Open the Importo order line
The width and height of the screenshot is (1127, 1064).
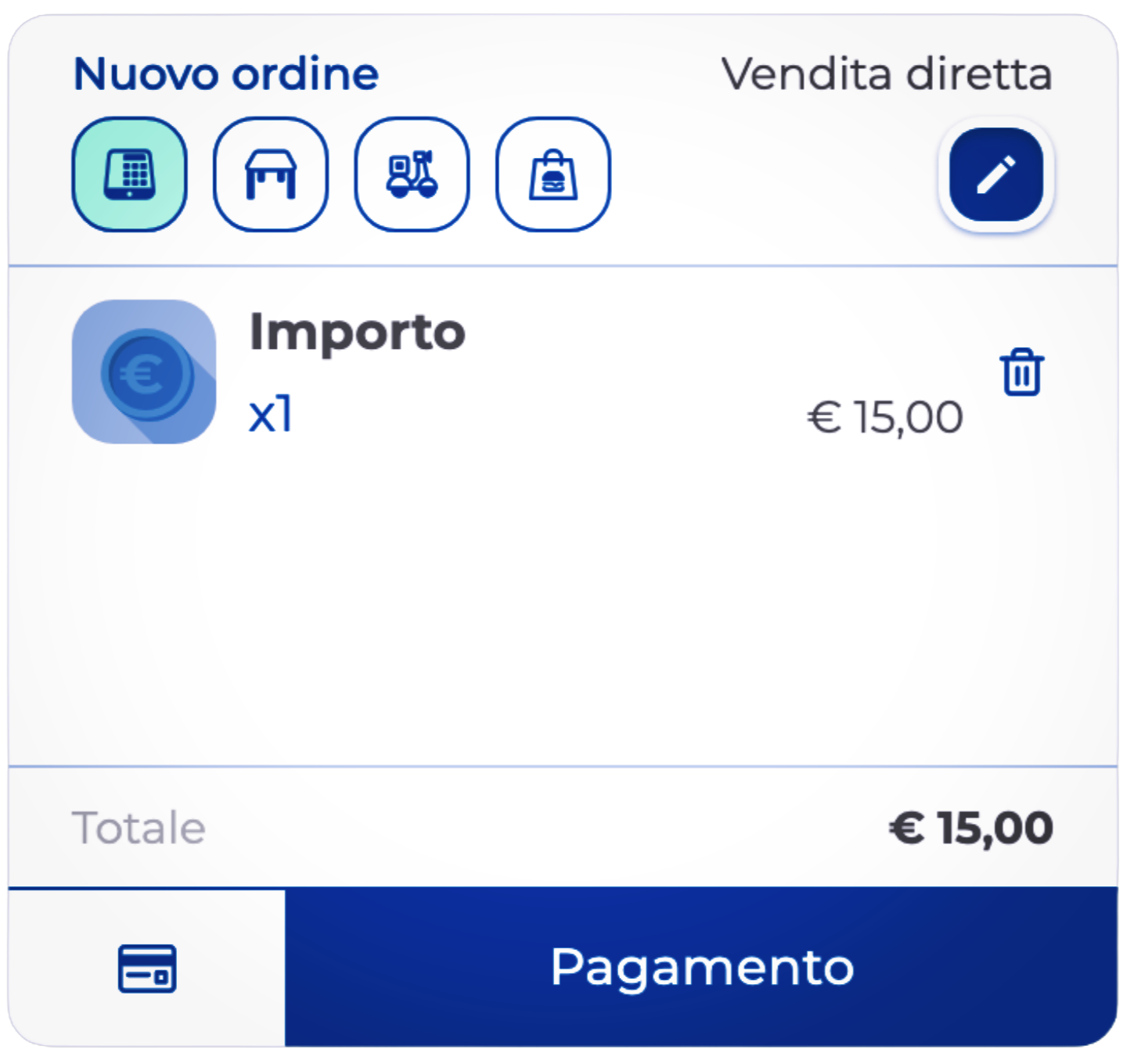pos(357,333)
